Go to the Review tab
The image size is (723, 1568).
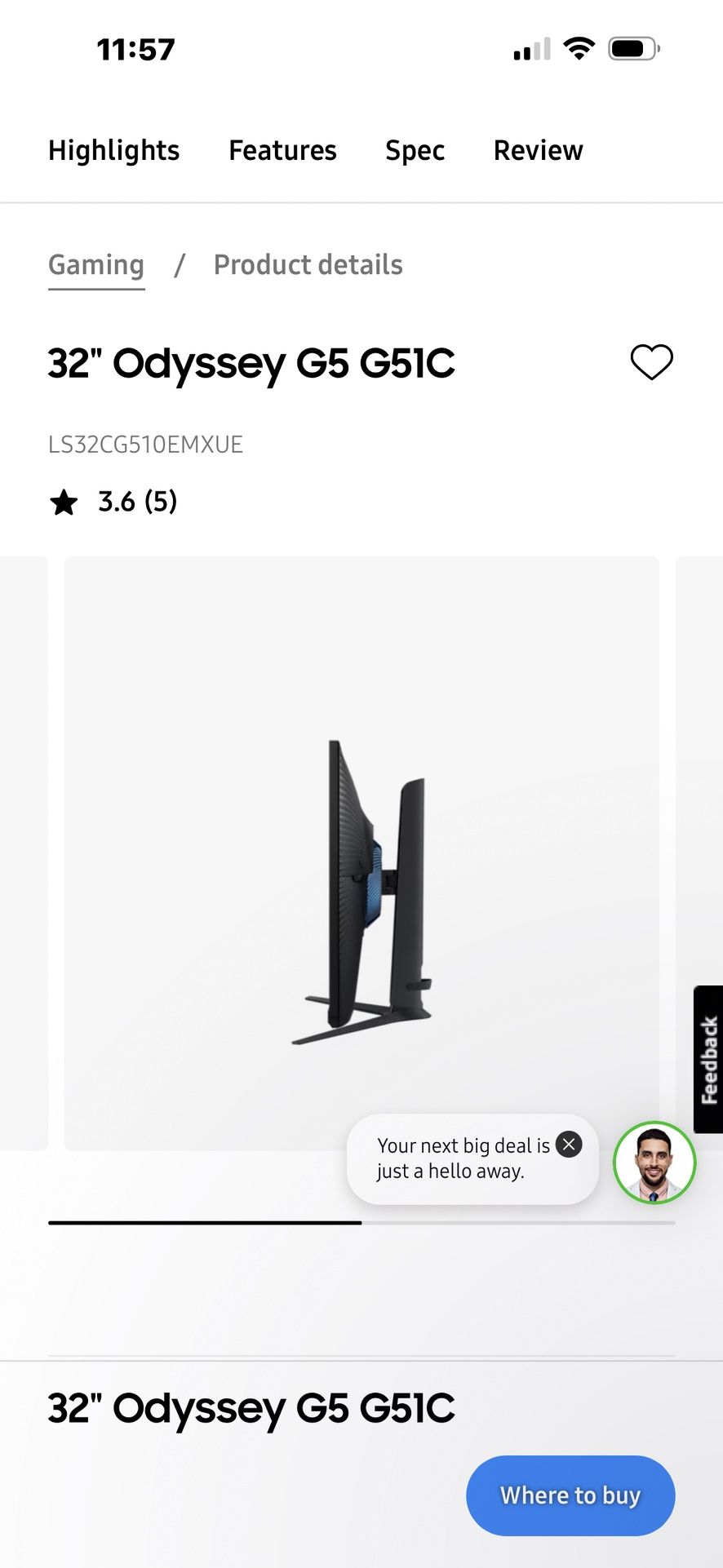tap(538, 150)
